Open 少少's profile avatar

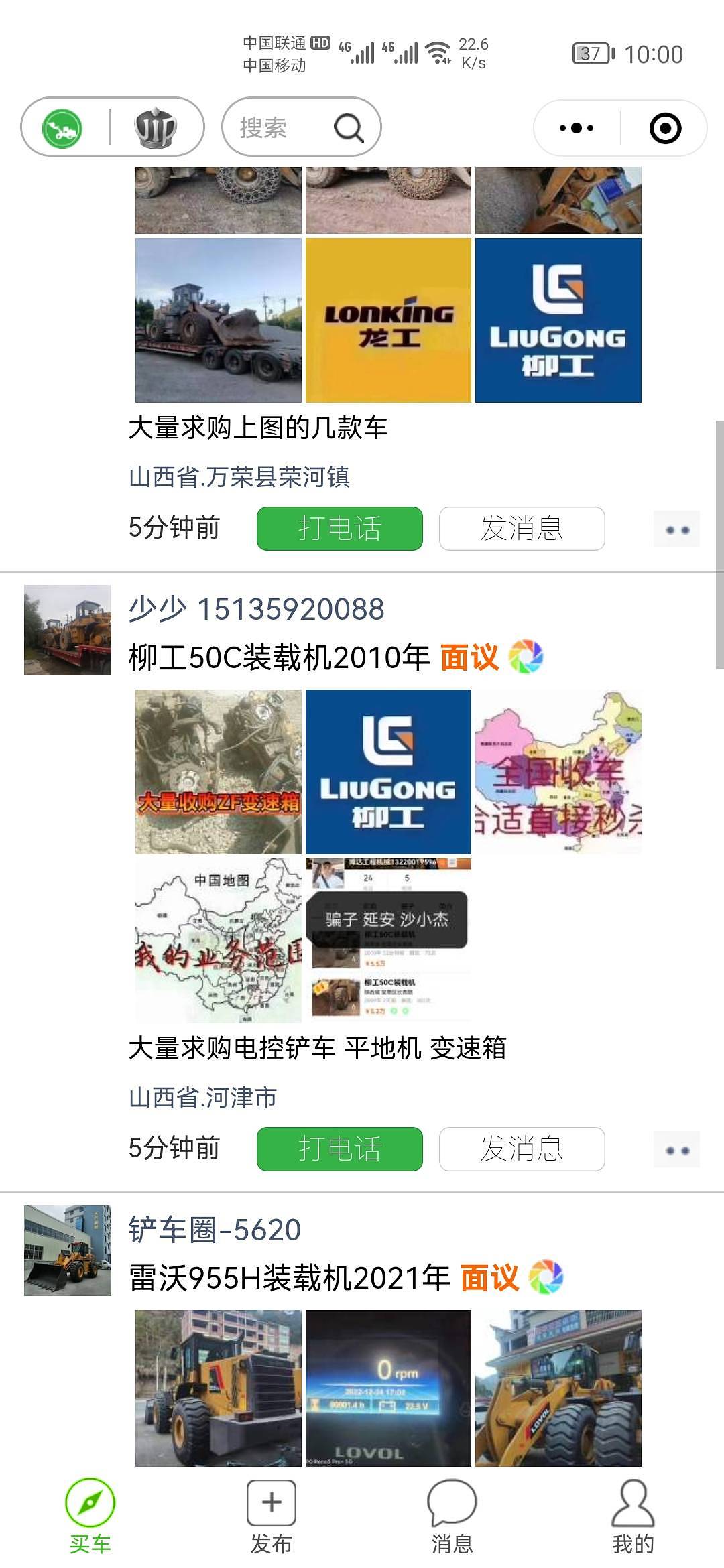(68, 630)
